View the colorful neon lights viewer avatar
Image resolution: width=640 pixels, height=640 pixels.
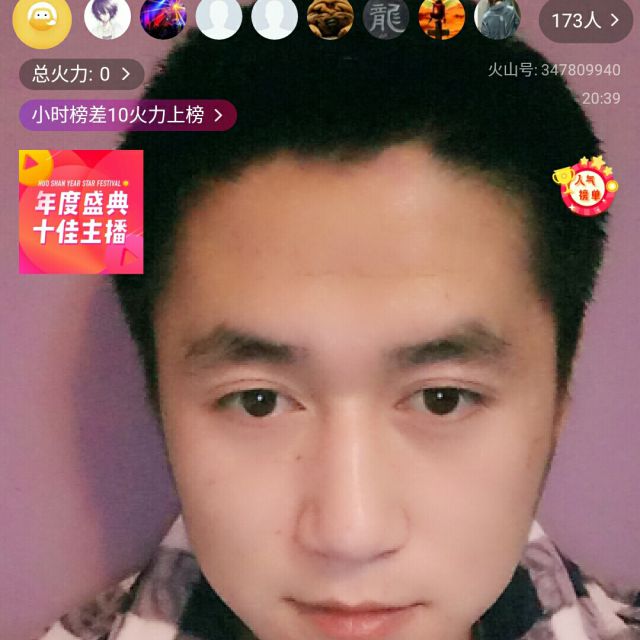163,17
